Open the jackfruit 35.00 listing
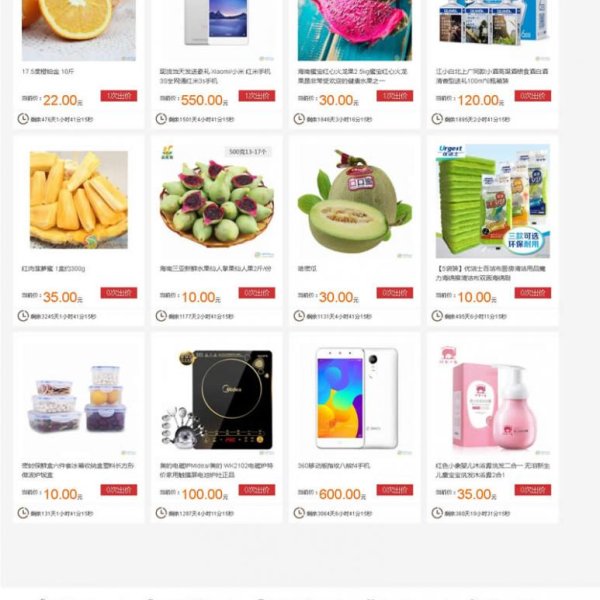 [x=78, y=200]
